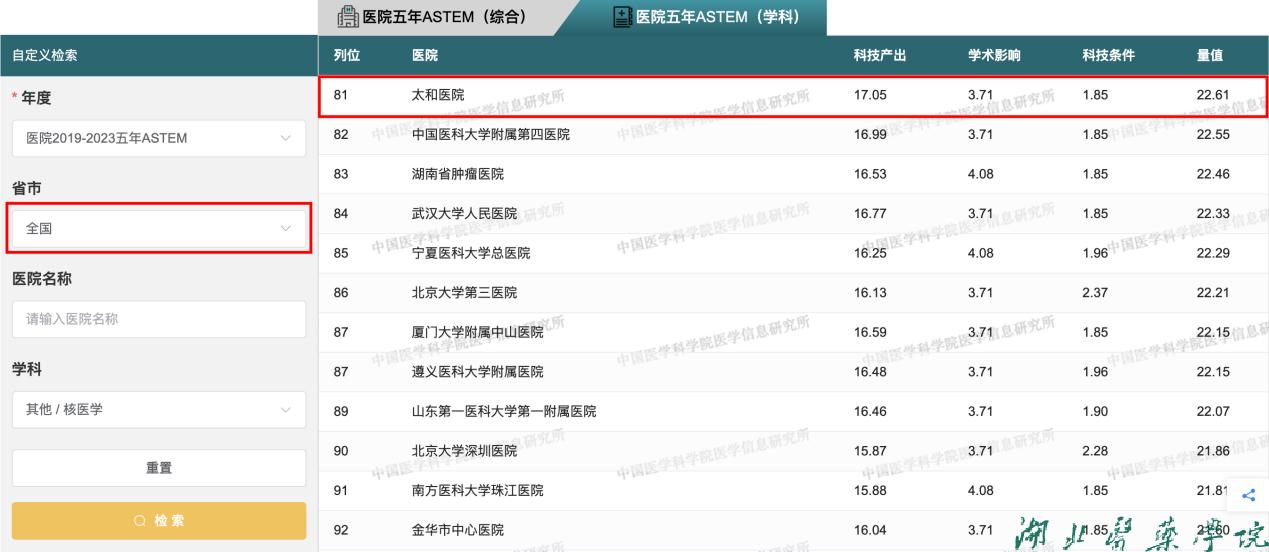Tap the 重置 button
This screenshot has height=552, width=1269.
click(158, 468)
